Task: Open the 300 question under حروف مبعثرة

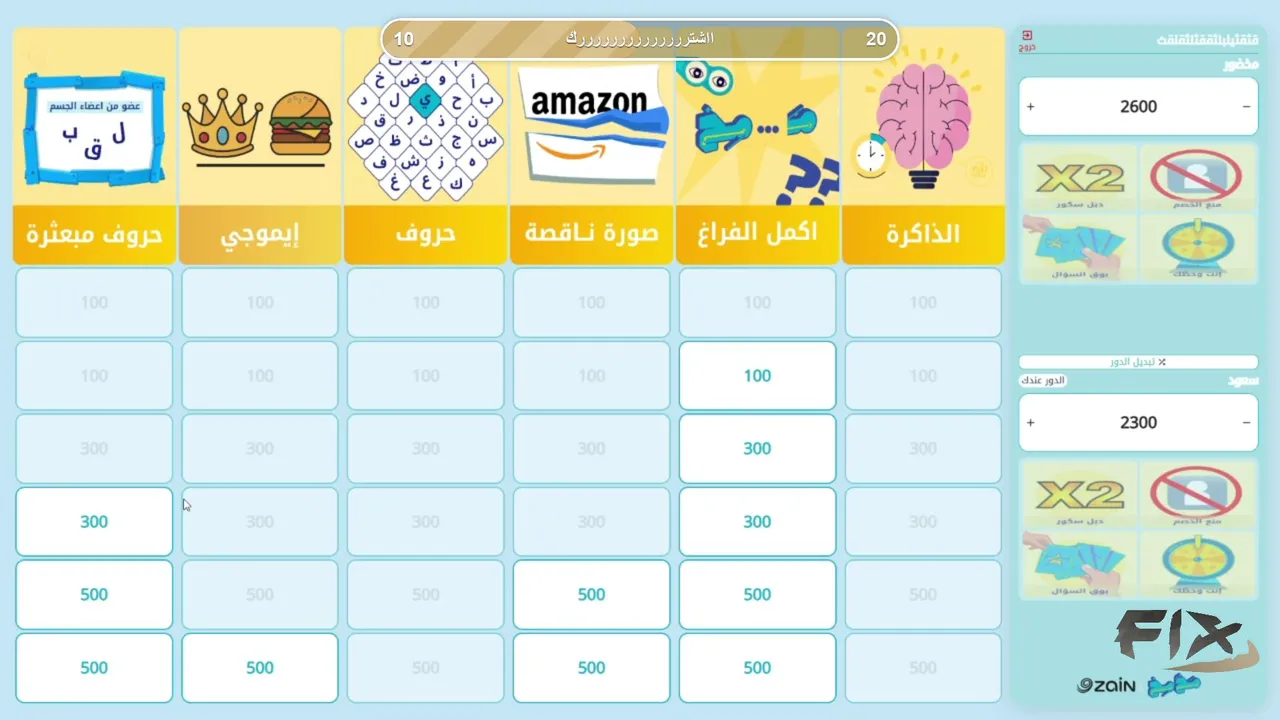Action: point(94,521)
